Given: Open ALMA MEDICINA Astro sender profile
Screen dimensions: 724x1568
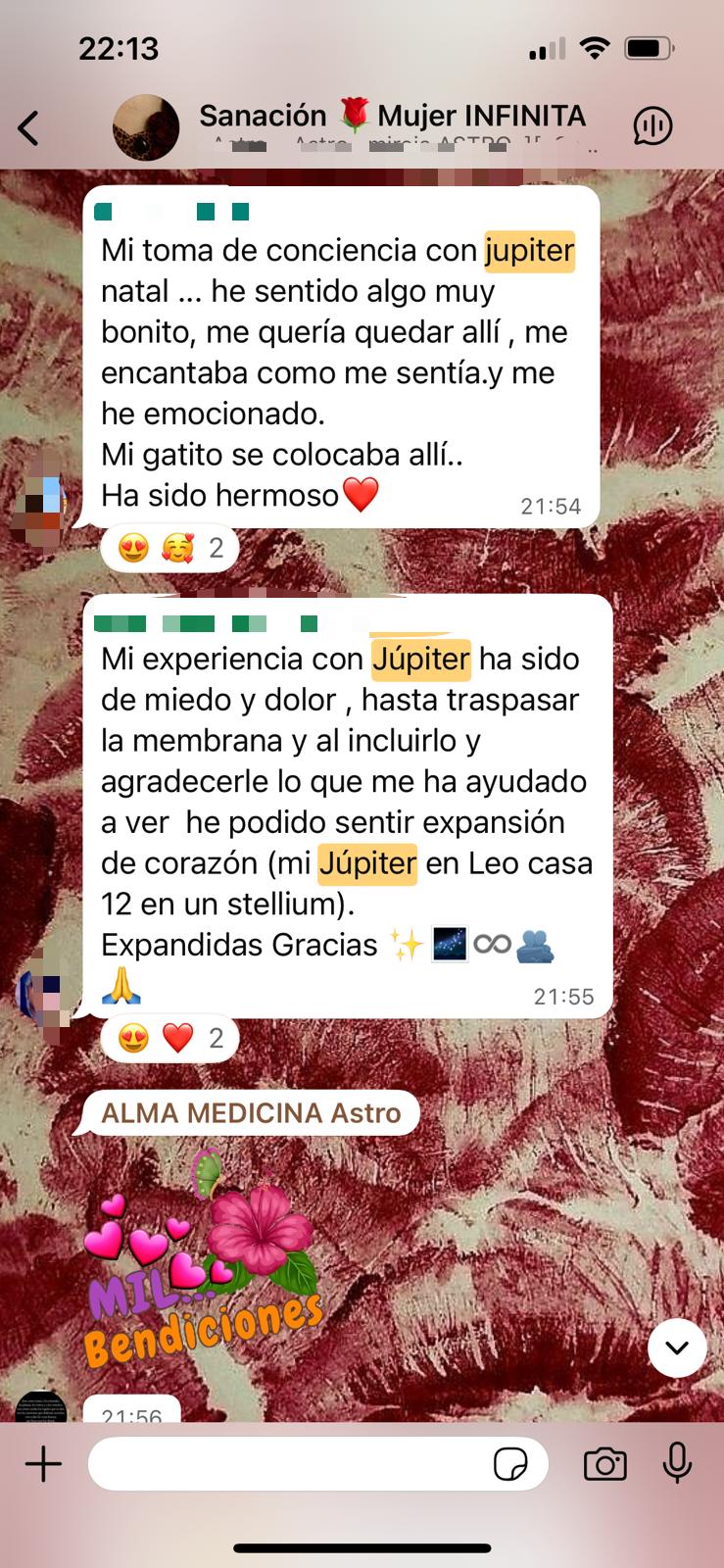Looking at the screenshot, I should 251,1113.
